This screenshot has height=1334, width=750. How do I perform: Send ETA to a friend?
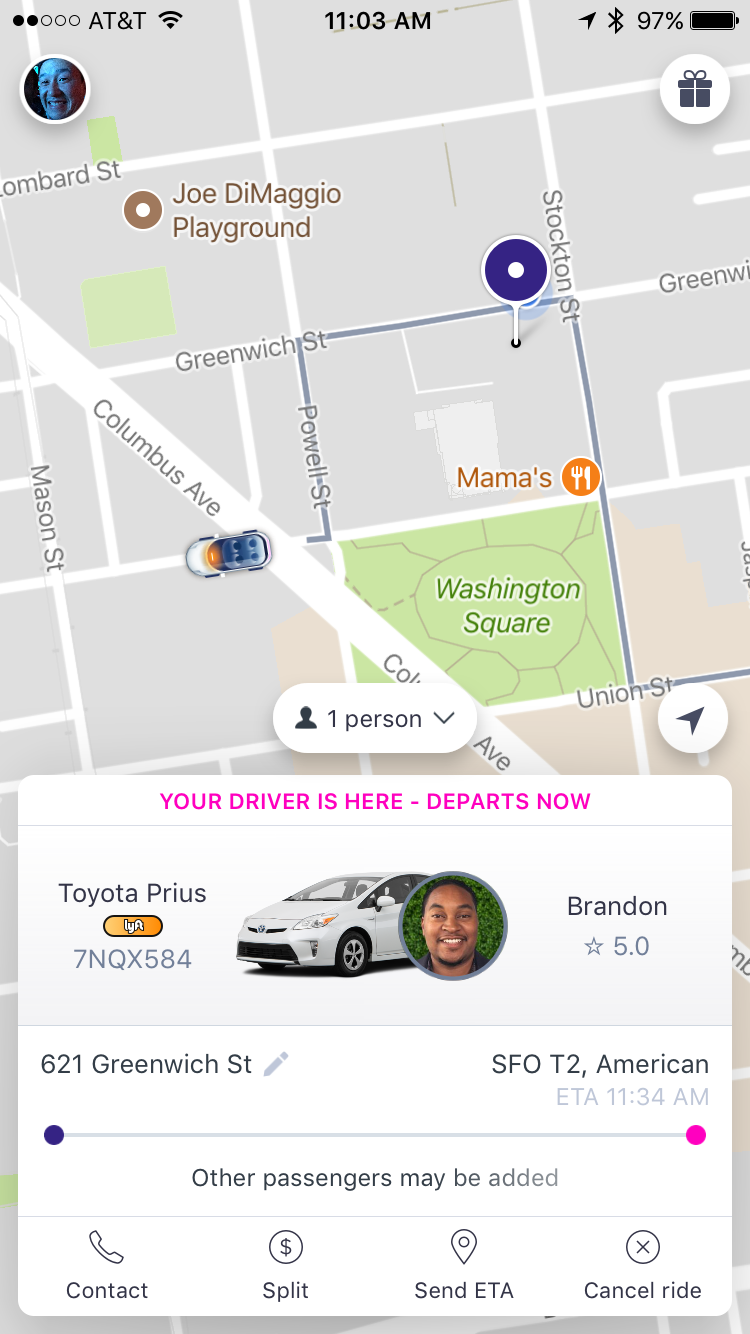[x=464, y=1265]
